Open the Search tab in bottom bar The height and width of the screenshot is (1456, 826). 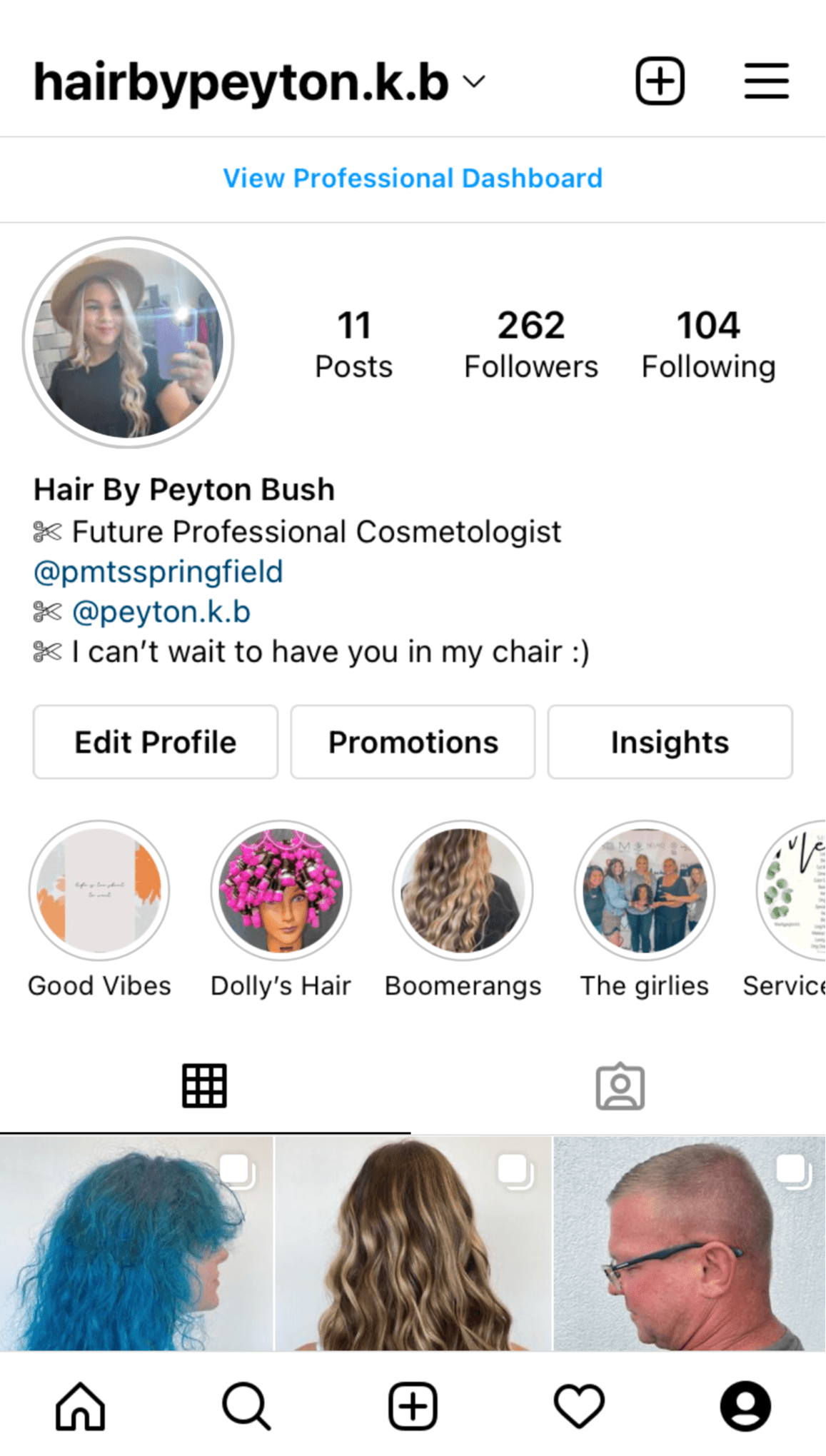click(x=246, y=1406)
